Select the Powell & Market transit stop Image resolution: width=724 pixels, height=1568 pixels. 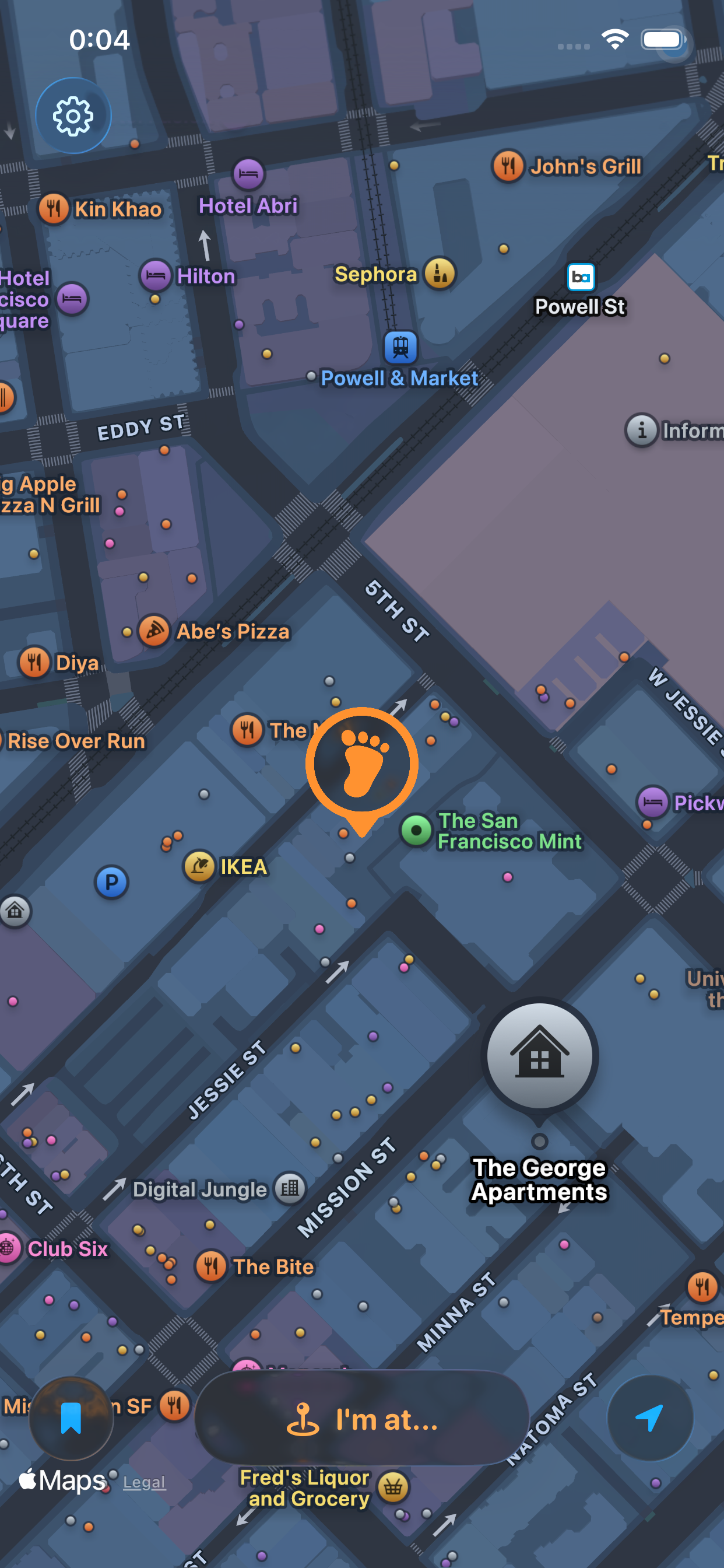pyautogui.click(x=400, y=348)
